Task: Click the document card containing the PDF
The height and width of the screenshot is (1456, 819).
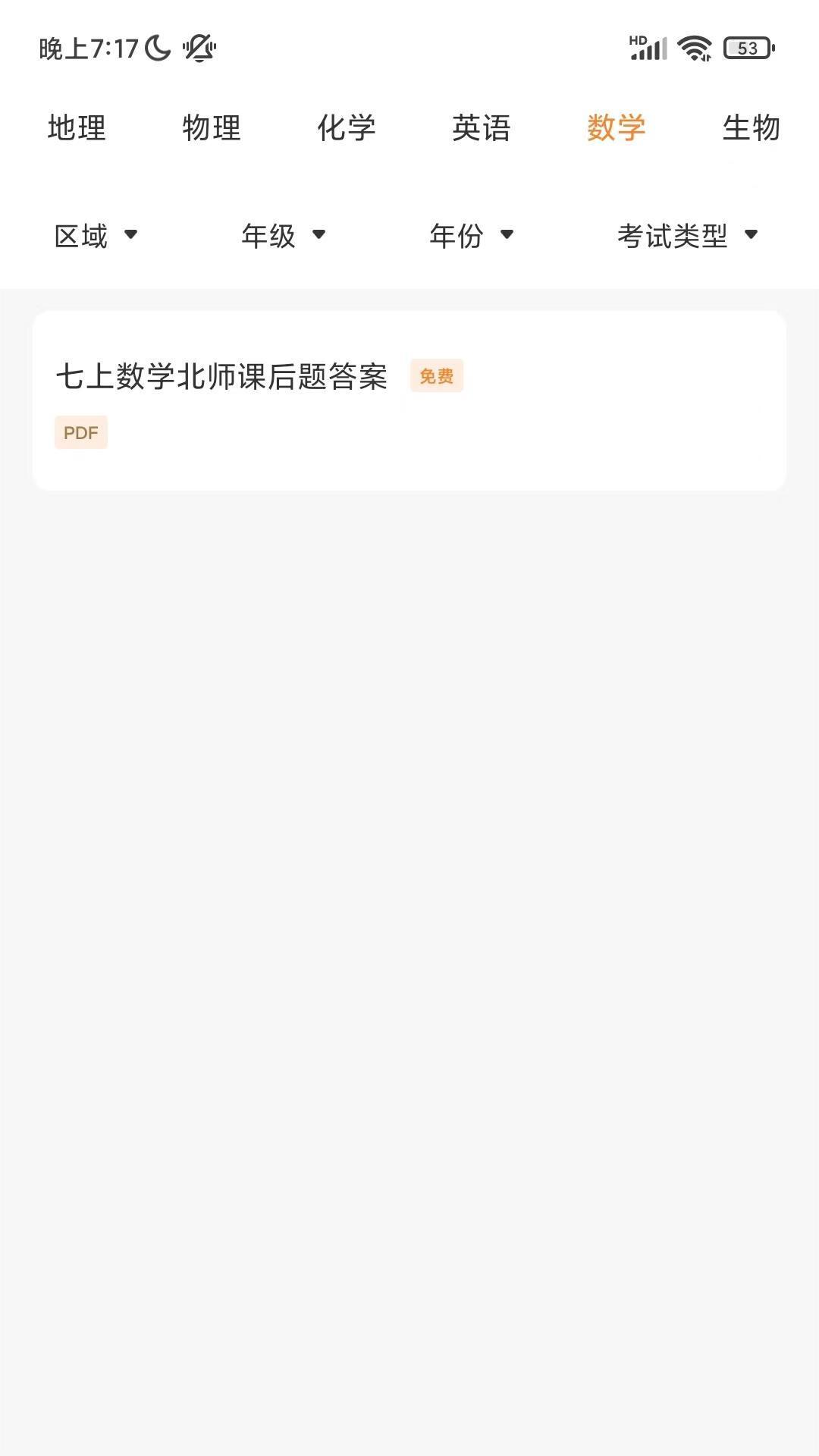Action: 408,398
